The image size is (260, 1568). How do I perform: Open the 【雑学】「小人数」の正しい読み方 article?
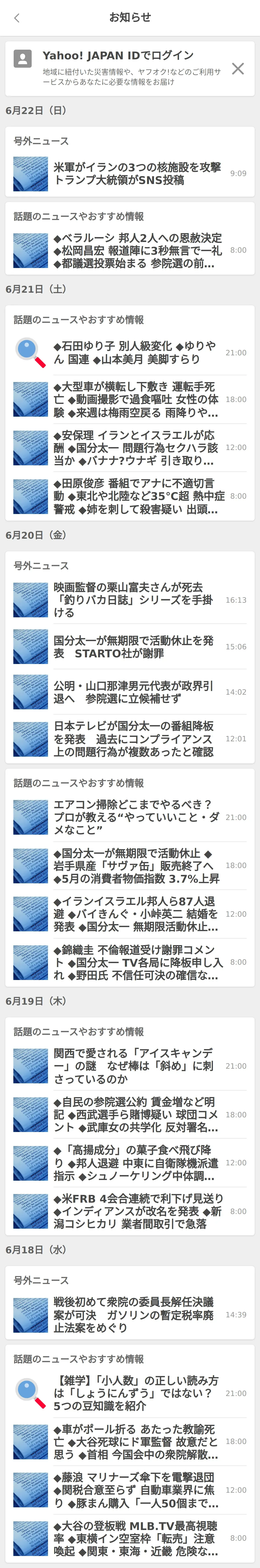point(137,1393)
